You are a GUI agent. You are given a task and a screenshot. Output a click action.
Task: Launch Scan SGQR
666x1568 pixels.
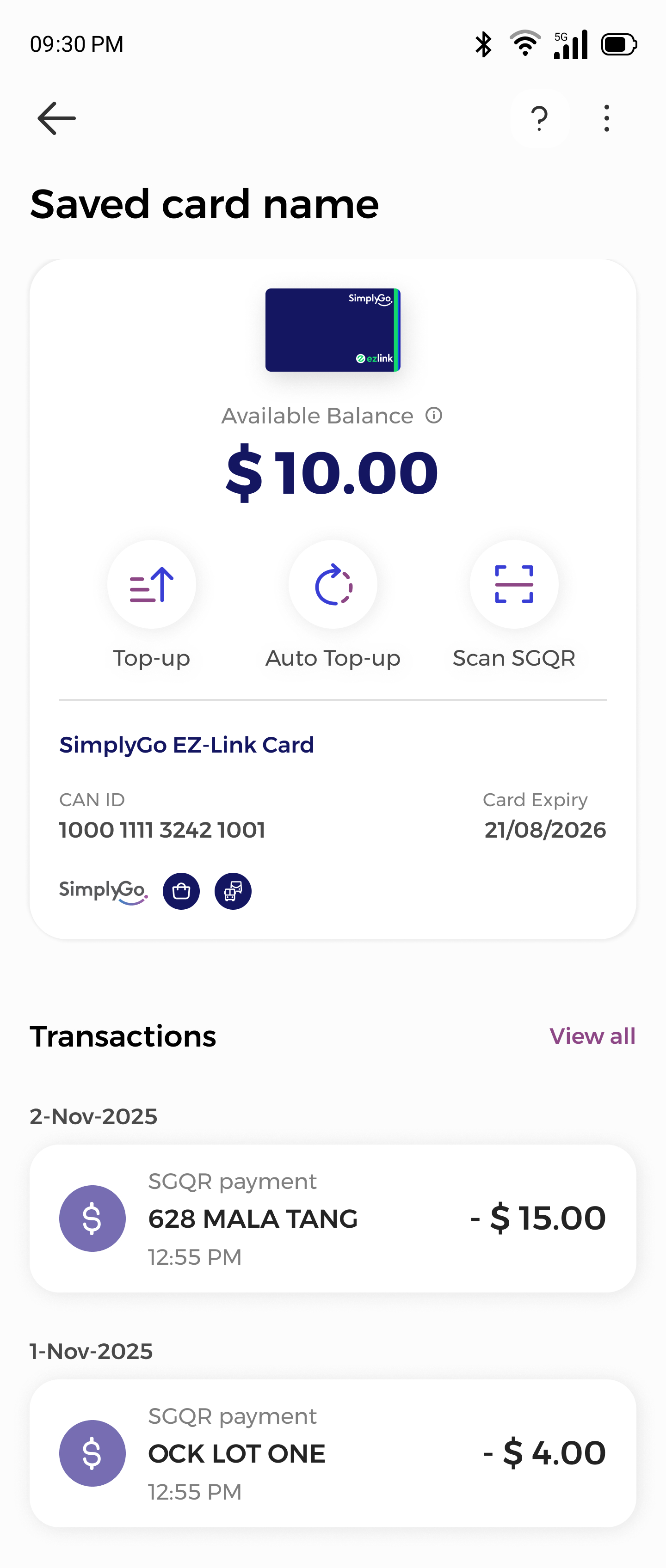(514, 584)
